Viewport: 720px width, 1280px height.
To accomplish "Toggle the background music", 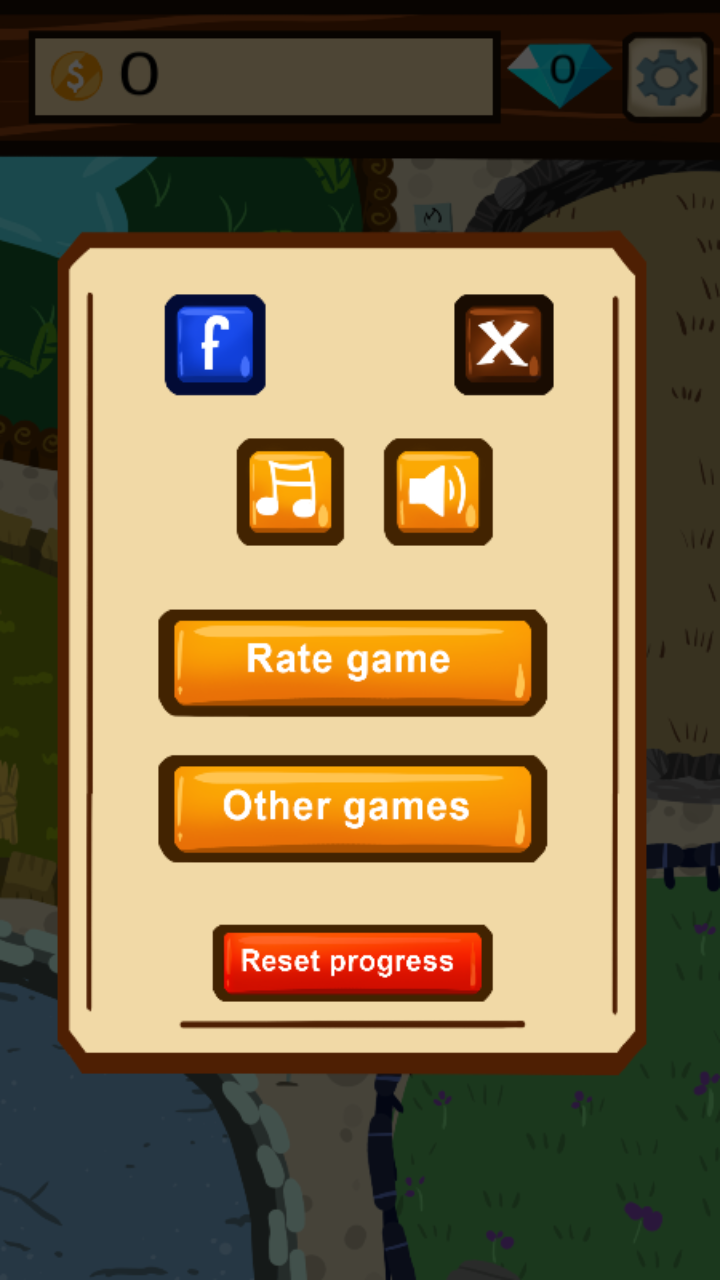I will [290, 492].
